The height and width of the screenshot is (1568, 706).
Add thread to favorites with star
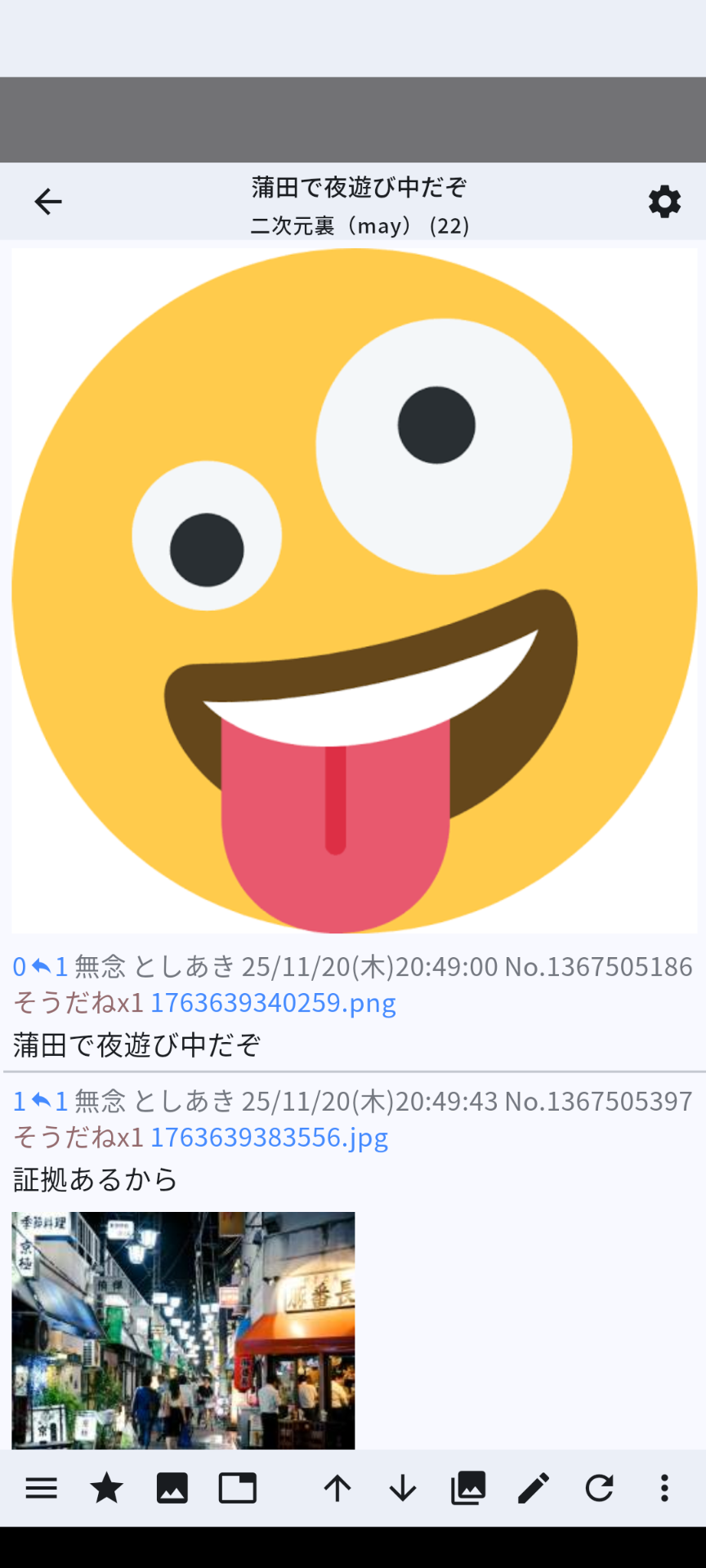tap(106, 1488)
